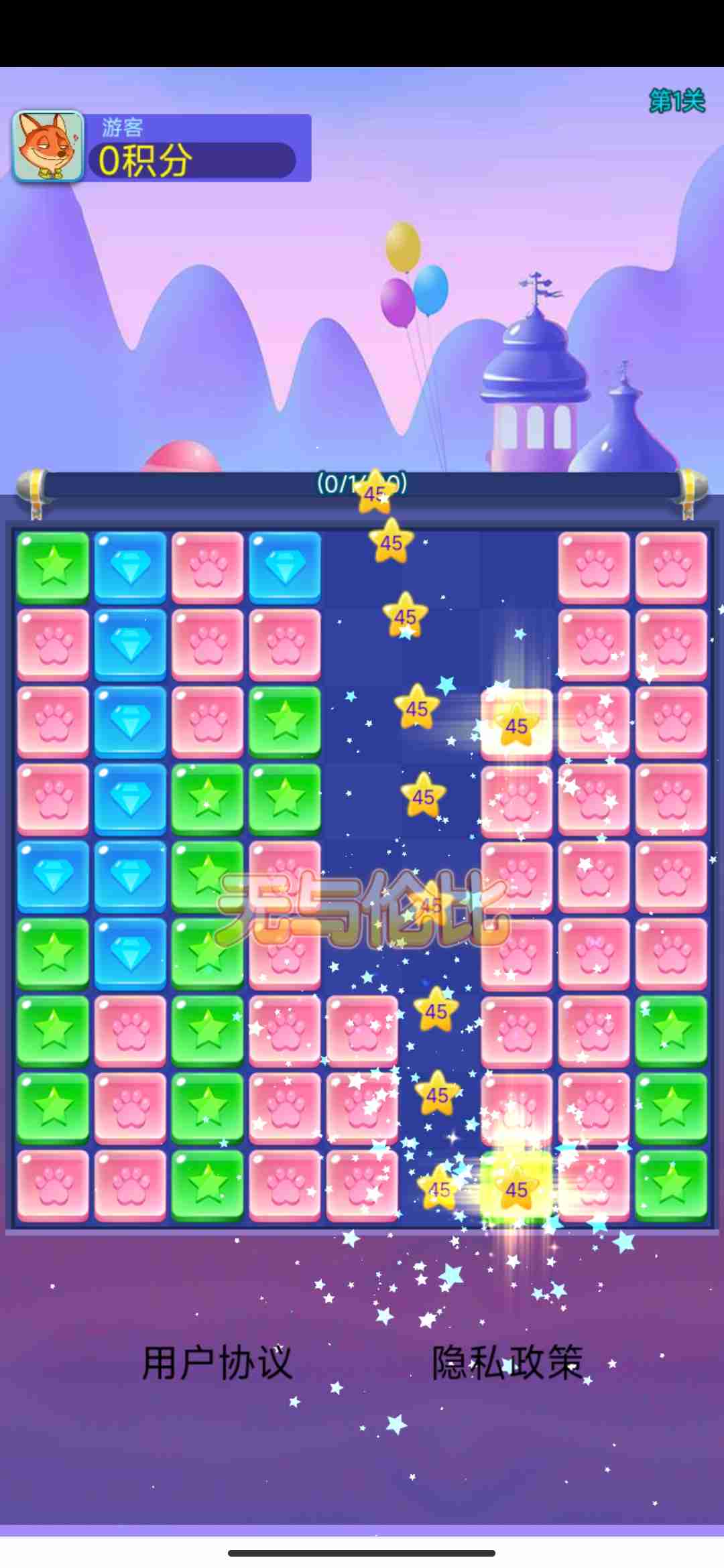Tap the fox player avatar
Screen dimensions: 724x1568
pos(48,146)
